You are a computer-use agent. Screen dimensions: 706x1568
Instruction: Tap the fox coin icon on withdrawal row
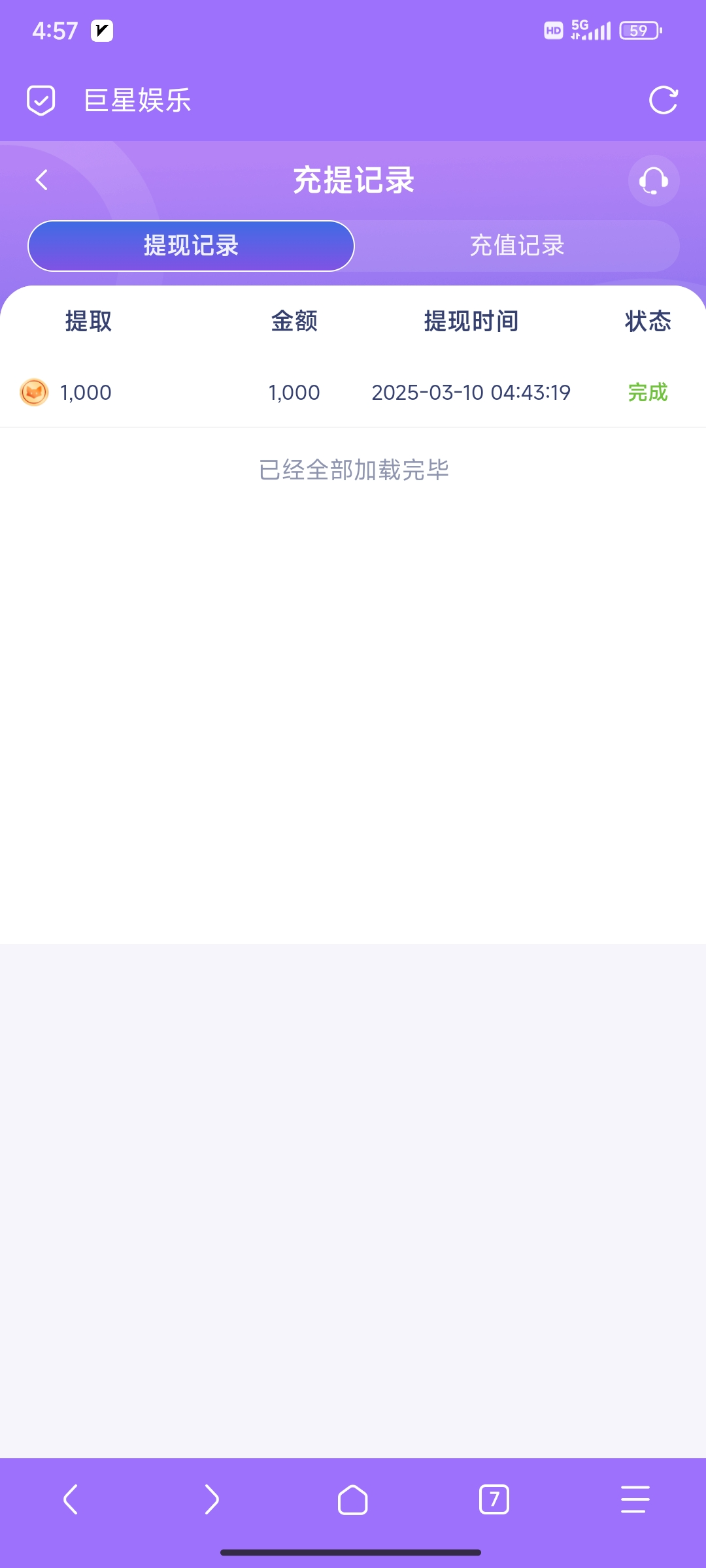coord(33,392)
